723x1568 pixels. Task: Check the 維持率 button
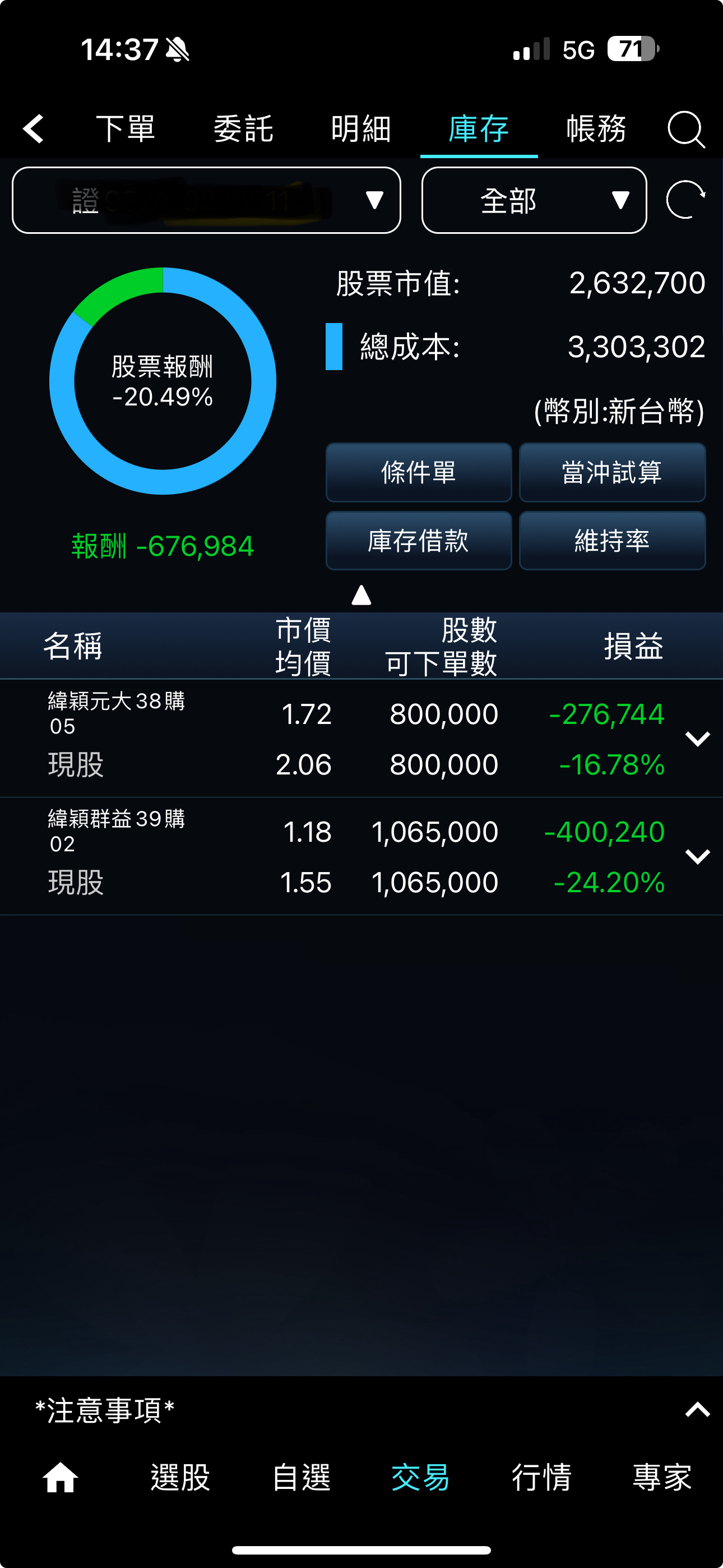point(611,541)
